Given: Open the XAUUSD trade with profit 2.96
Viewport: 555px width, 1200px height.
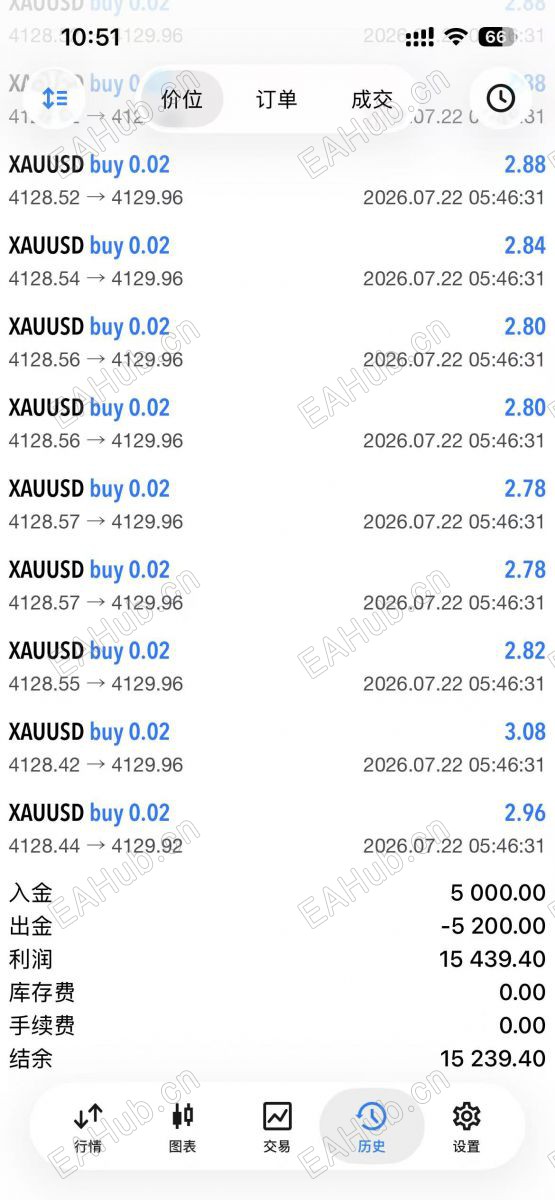Looking at the screenshot, I should coord(277,828).
